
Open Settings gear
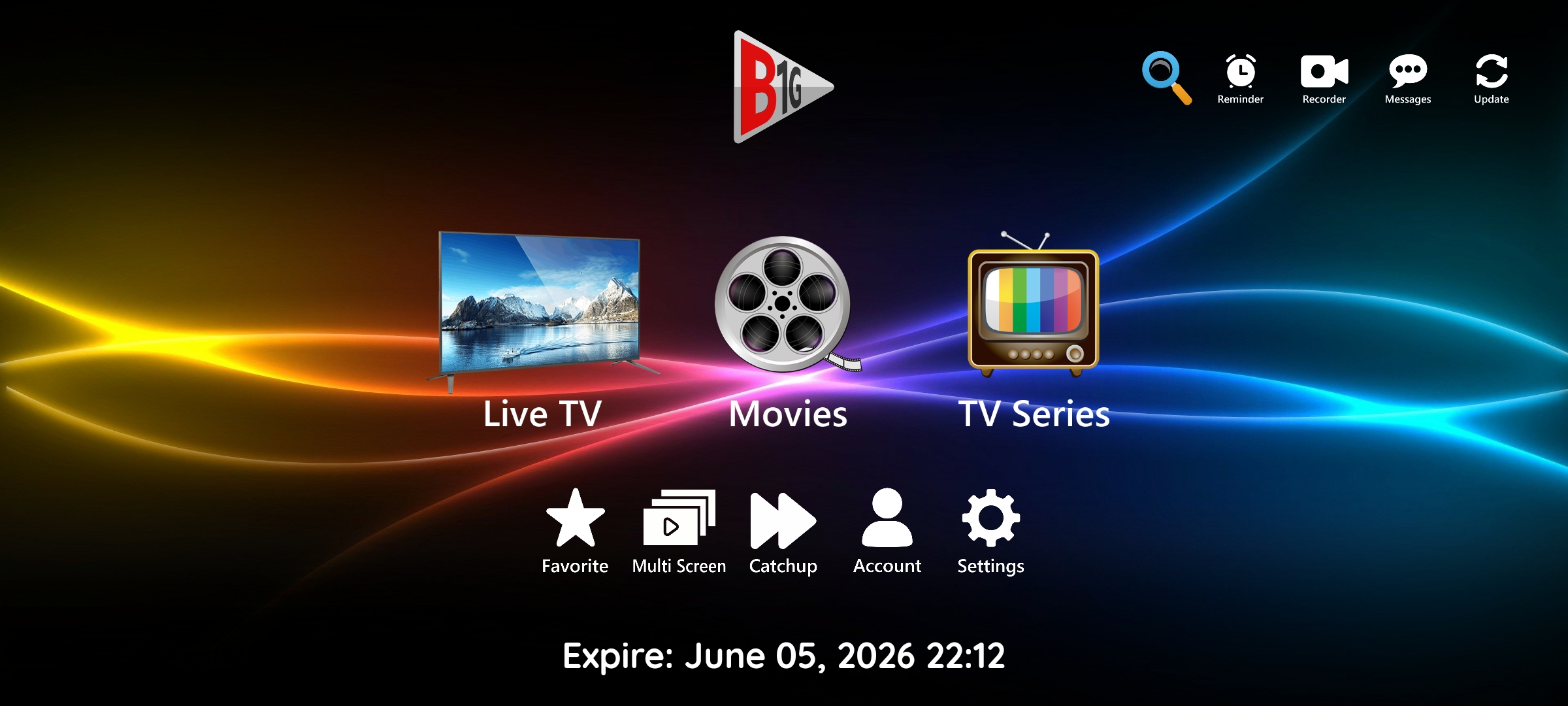990,529
